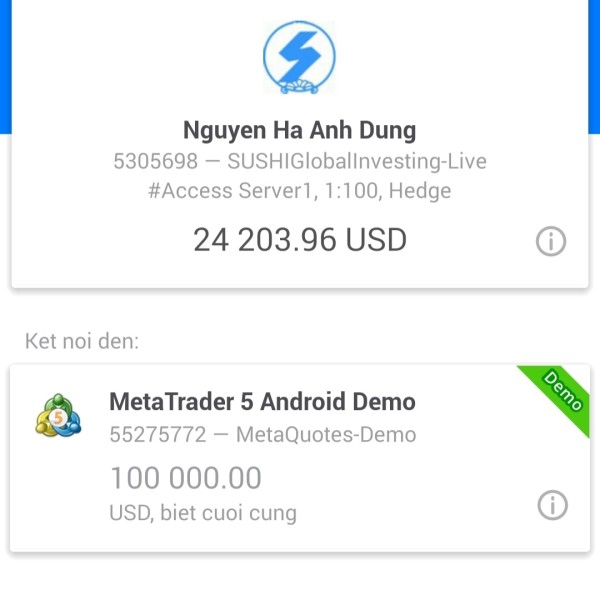Viewport: 600px width, 600px height.
Task: View info for the MetaQuotes-Demo account
Action: (x=553, y=505)
